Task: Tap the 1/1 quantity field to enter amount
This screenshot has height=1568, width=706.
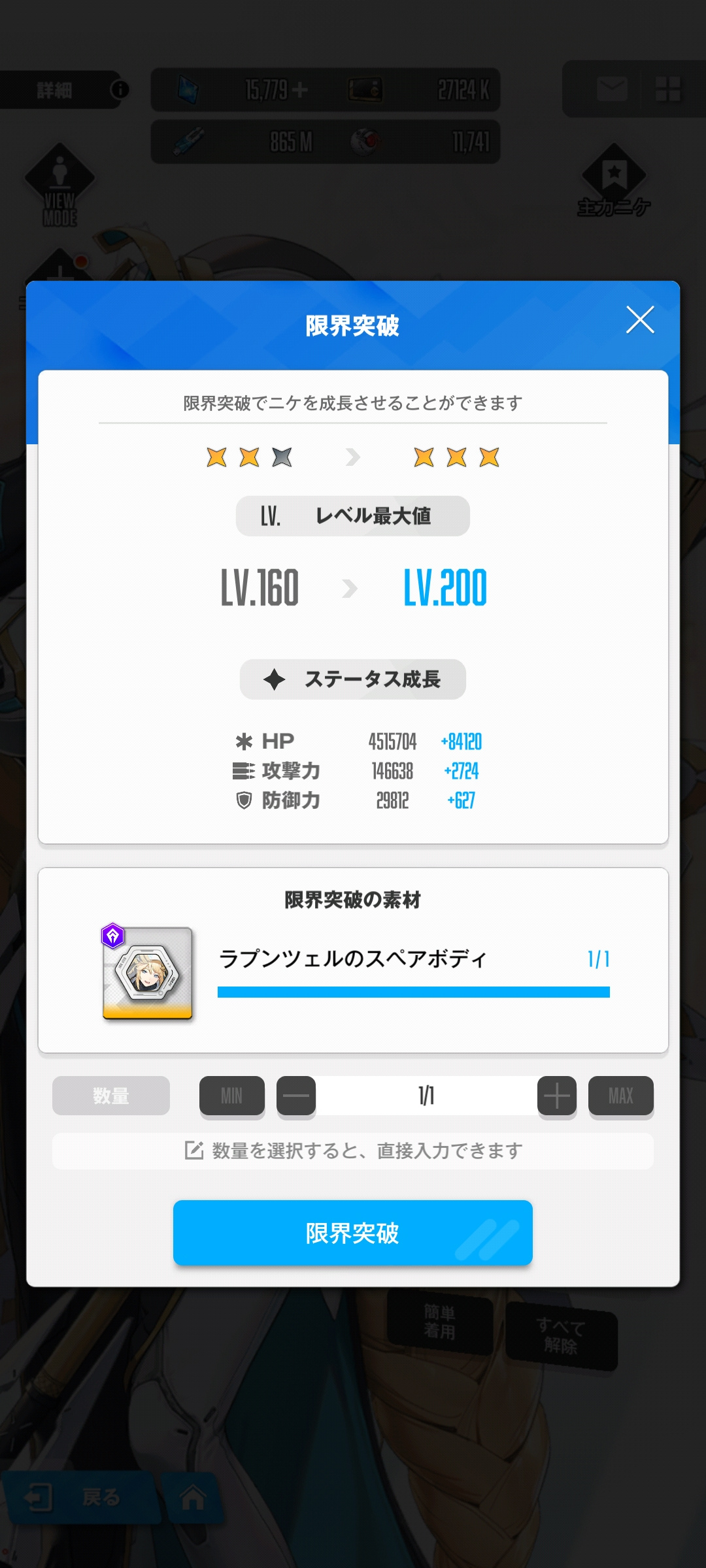Action: pyautogui.click(x=426, y=1096)
